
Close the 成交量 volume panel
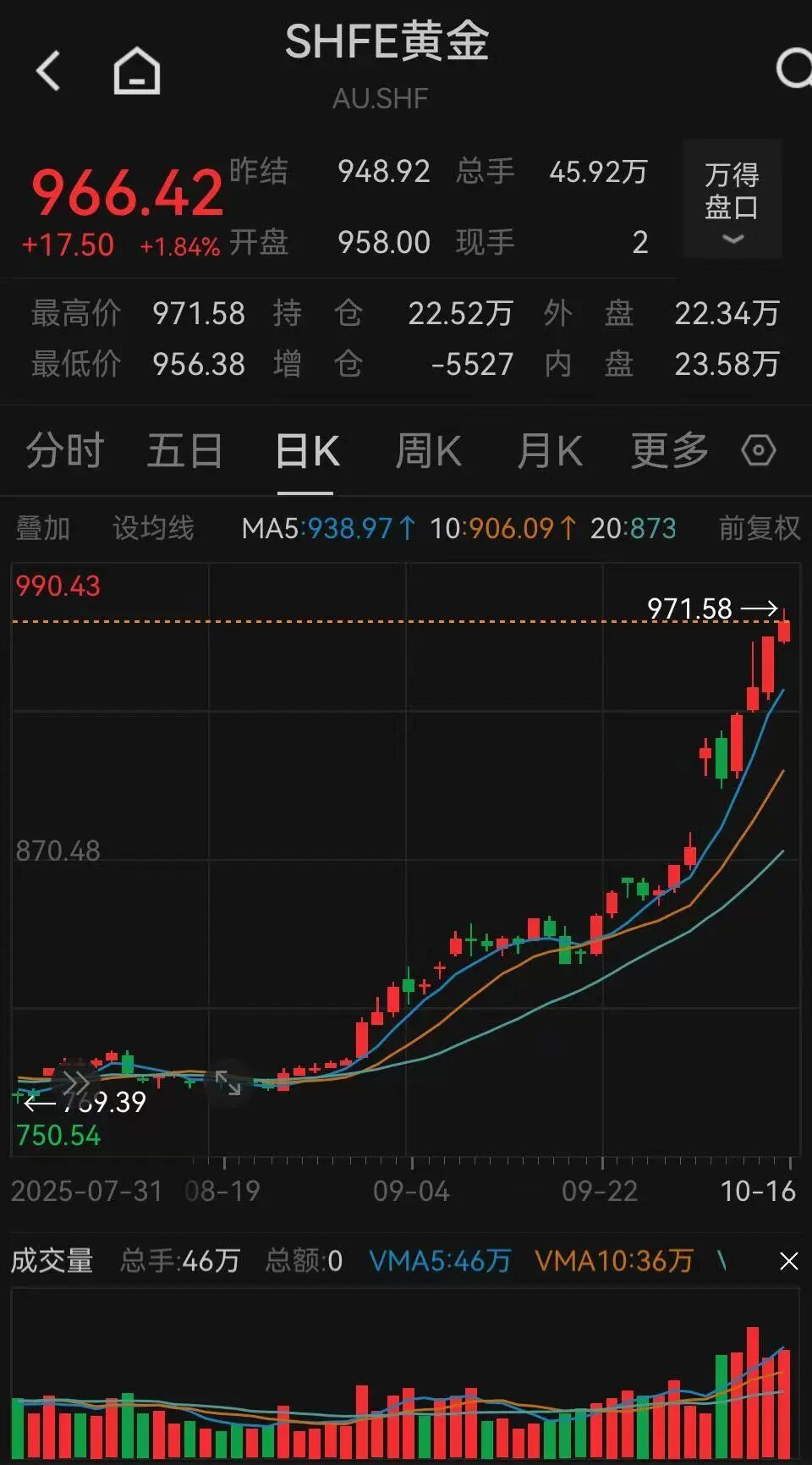click(788, 1262)
